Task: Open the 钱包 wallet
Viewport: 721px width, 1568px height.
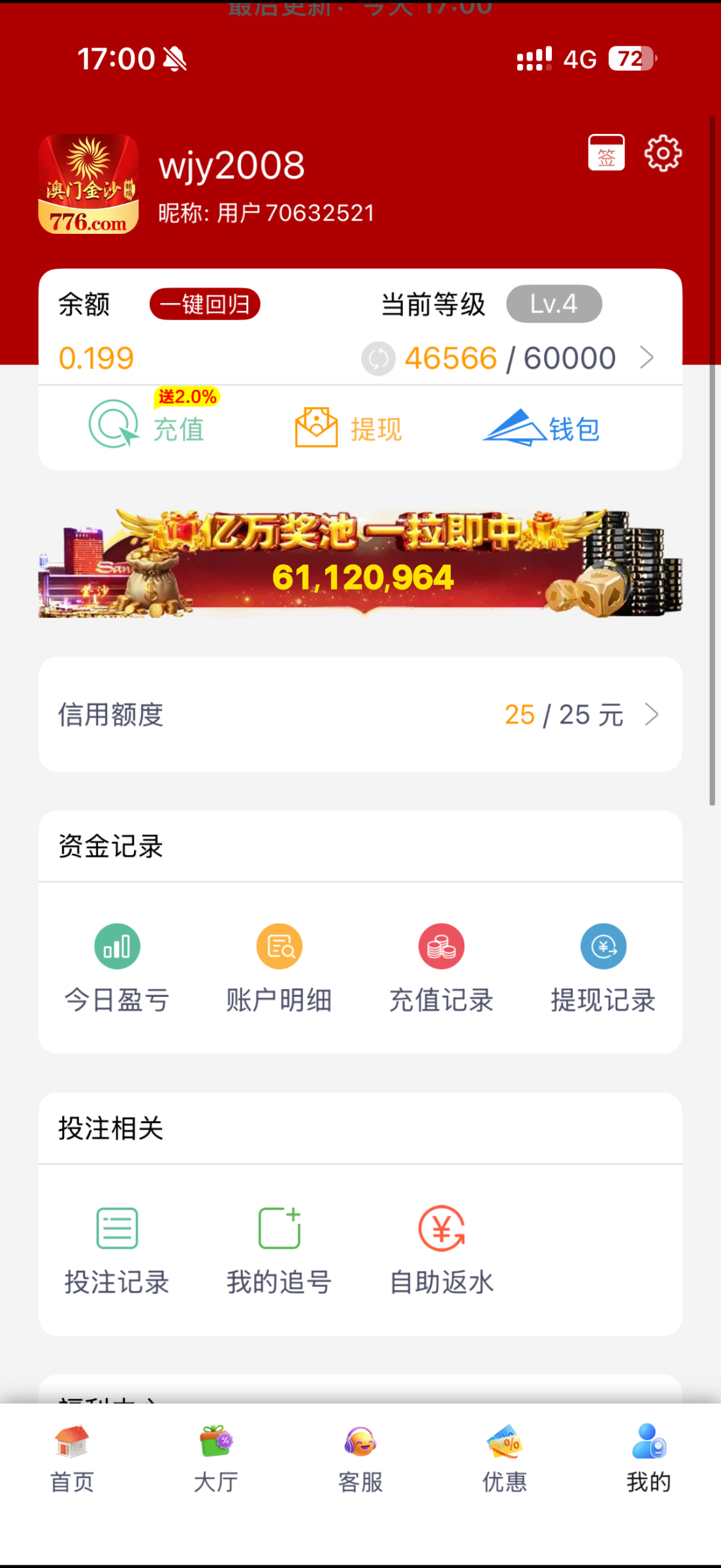Action: point(541,428)
